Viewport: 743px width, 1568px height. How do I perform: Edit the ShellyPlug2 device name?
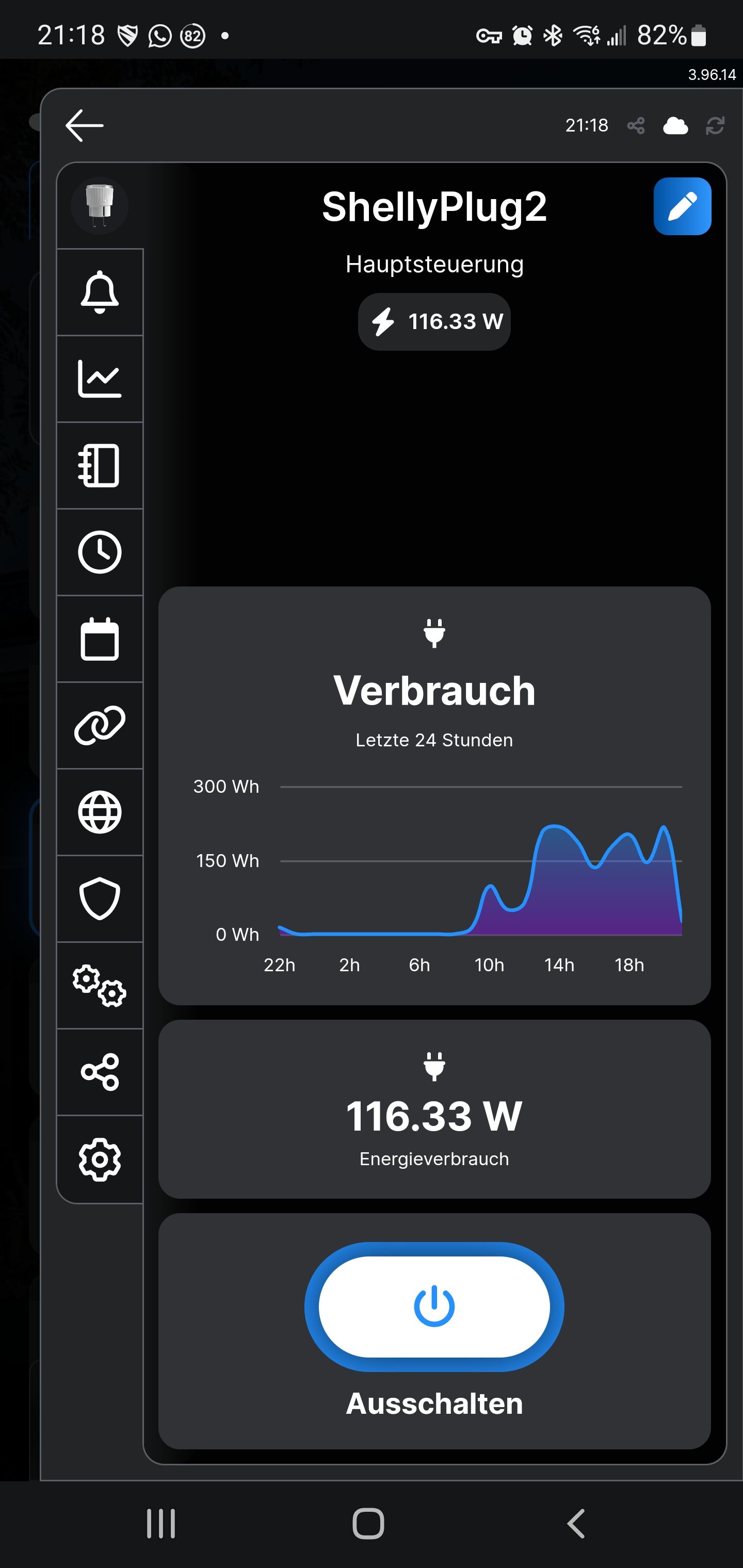click(682, 206)
